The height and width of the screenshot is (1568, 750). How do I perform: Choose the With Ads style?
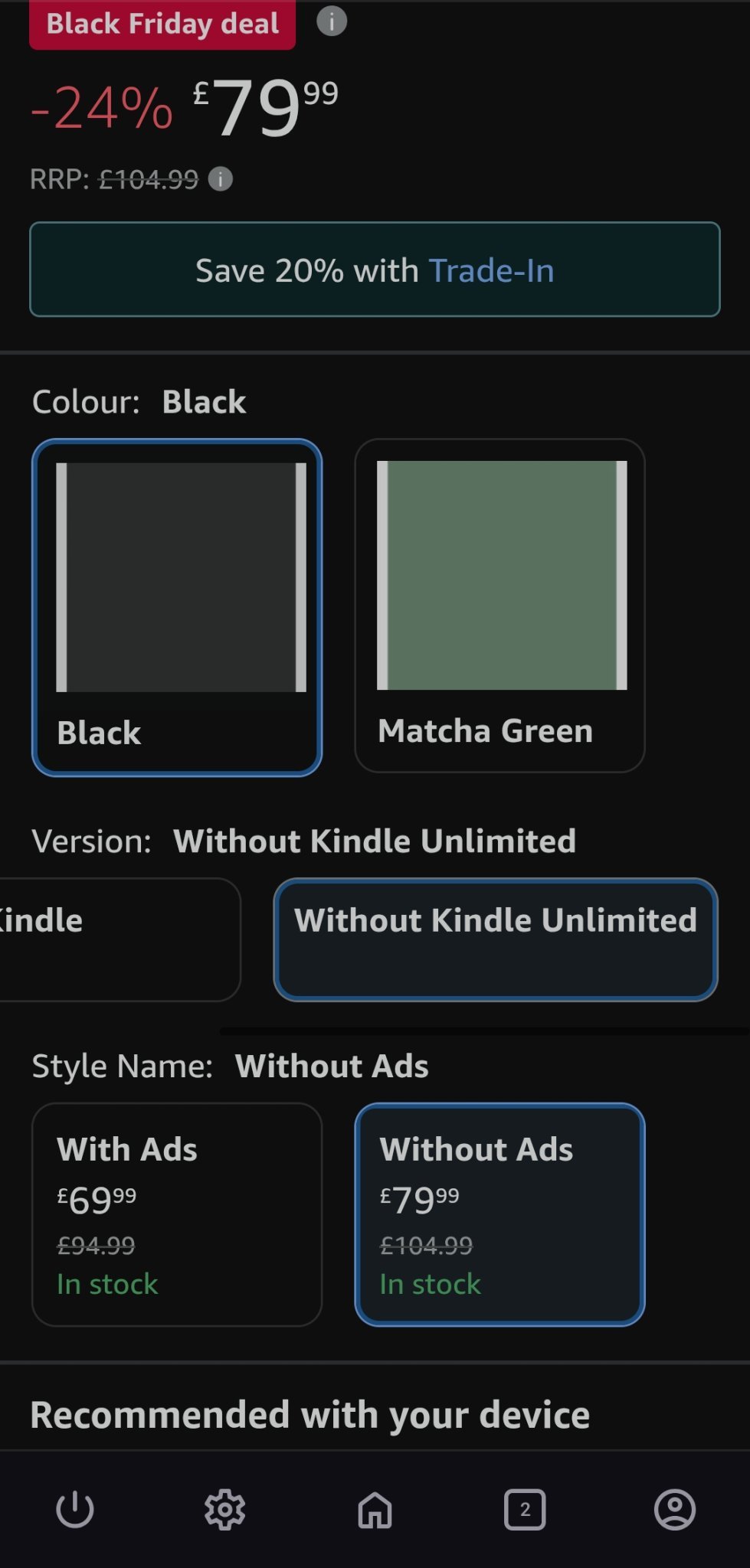177,1214
